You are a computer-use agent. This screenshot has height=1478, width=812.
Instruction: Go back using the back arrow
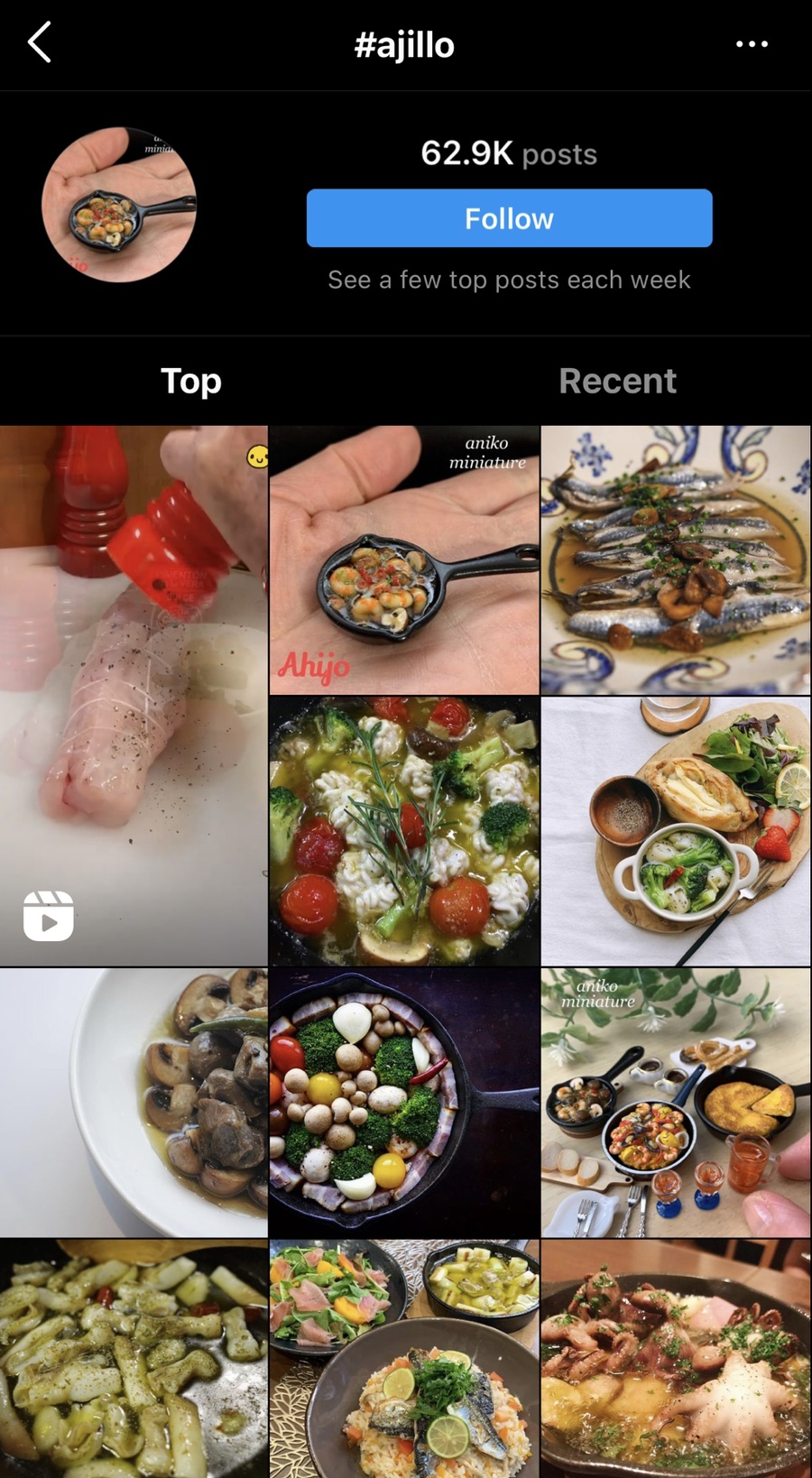pos(40,43)
